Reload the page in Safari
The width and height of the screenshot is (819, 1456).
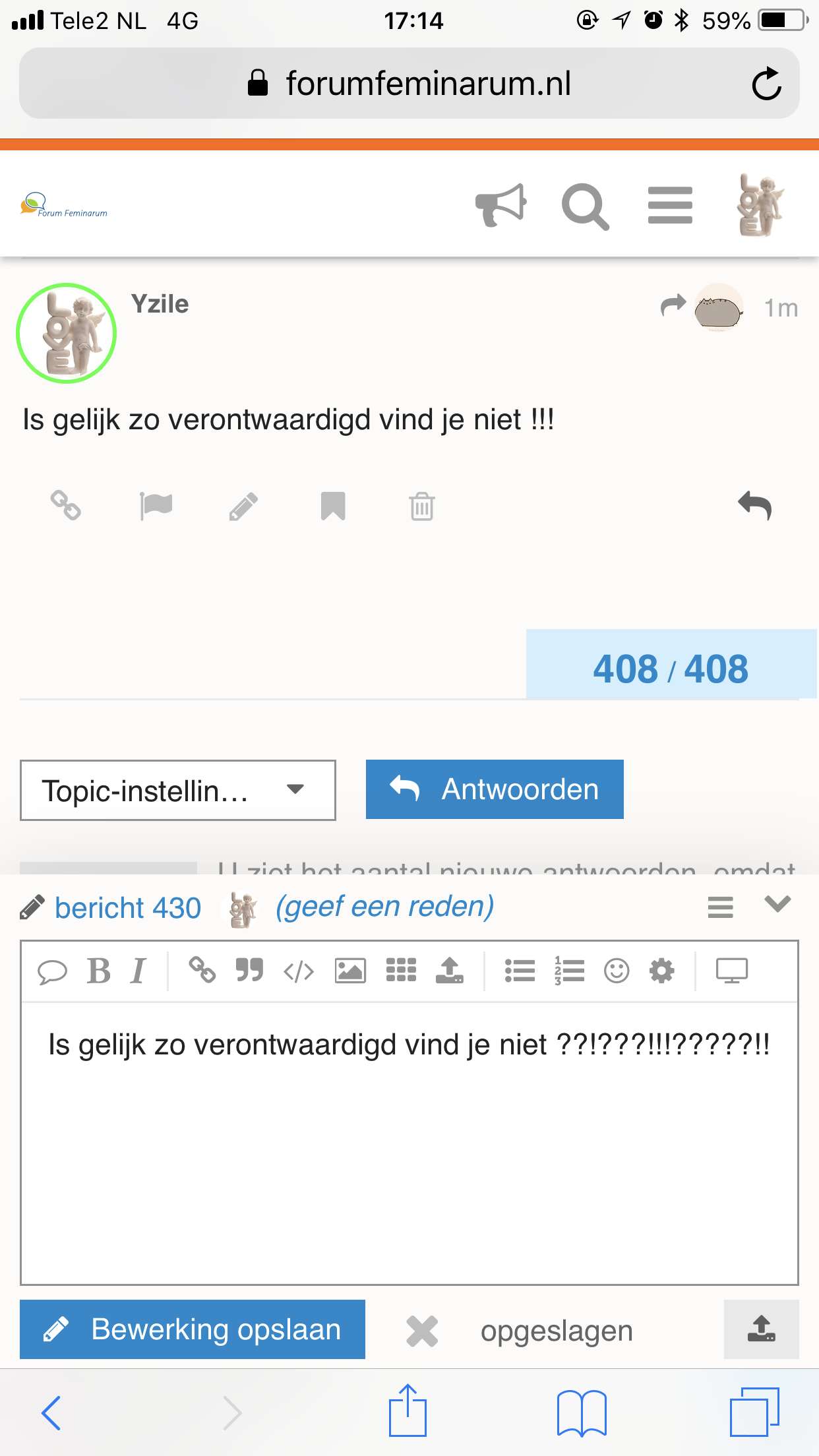(766, 84)
